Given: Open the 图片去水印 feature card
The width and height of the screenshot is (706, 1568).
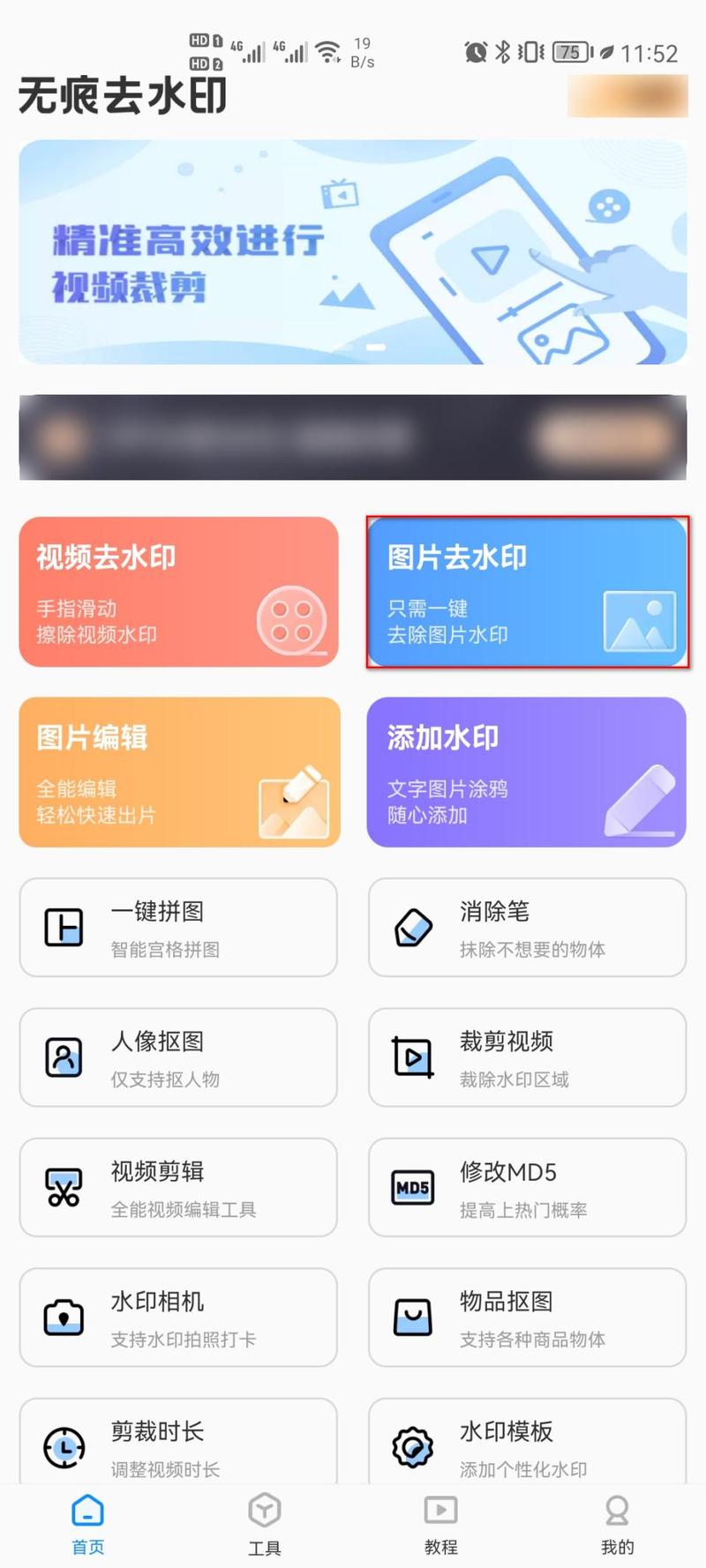Looking at the screenshot, I should point(527,591).
